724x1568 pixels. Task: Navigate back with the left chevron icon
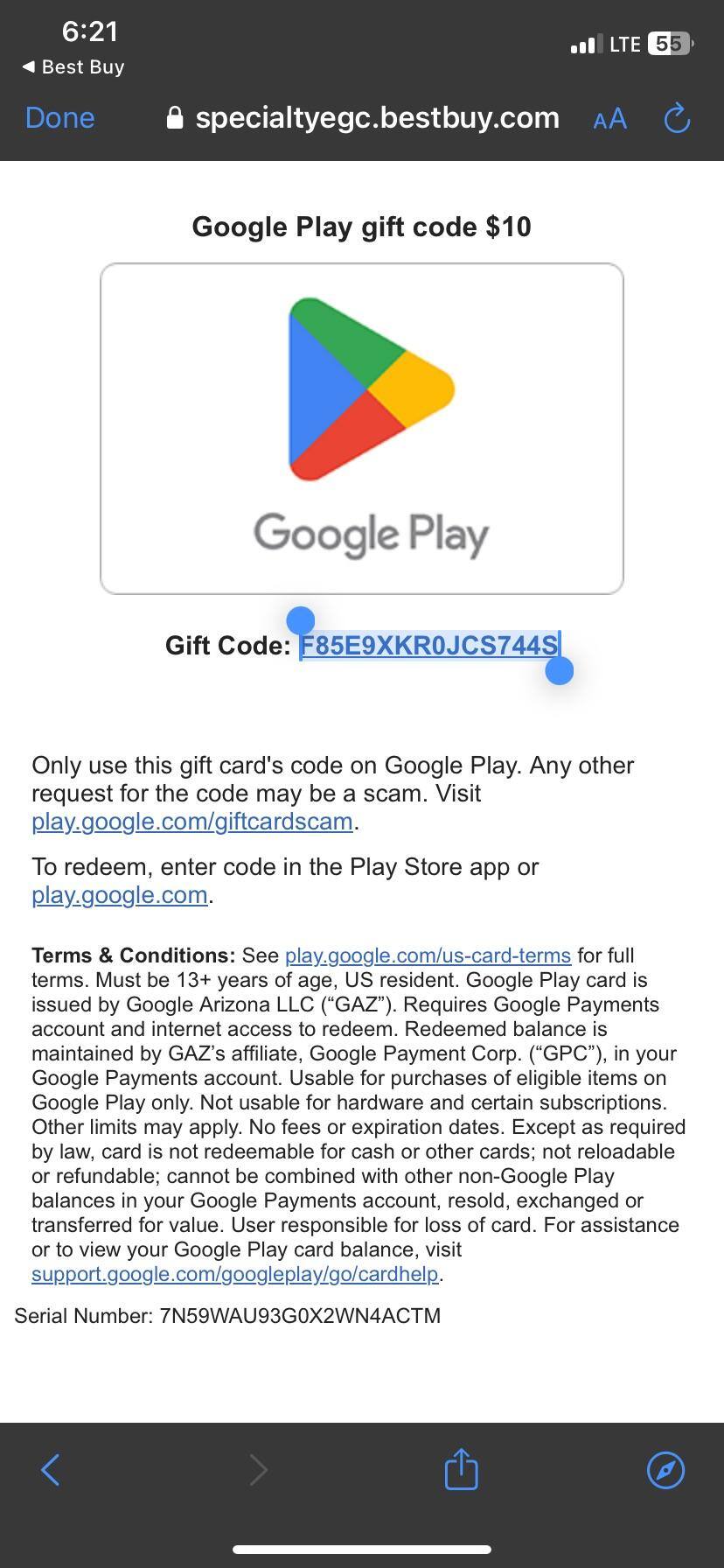[50, 1469]
